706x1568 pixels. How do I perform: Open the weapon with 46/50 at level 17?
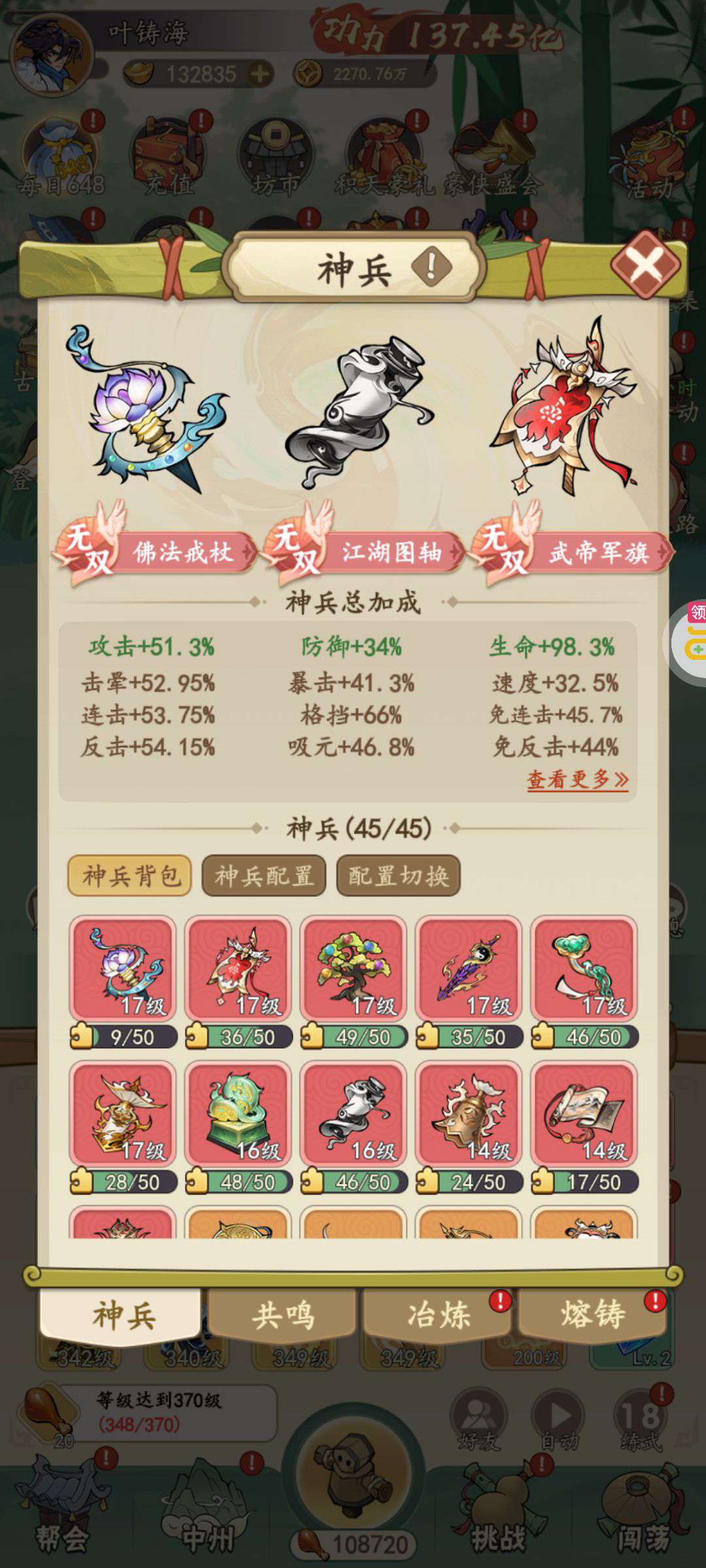[584, 968]
